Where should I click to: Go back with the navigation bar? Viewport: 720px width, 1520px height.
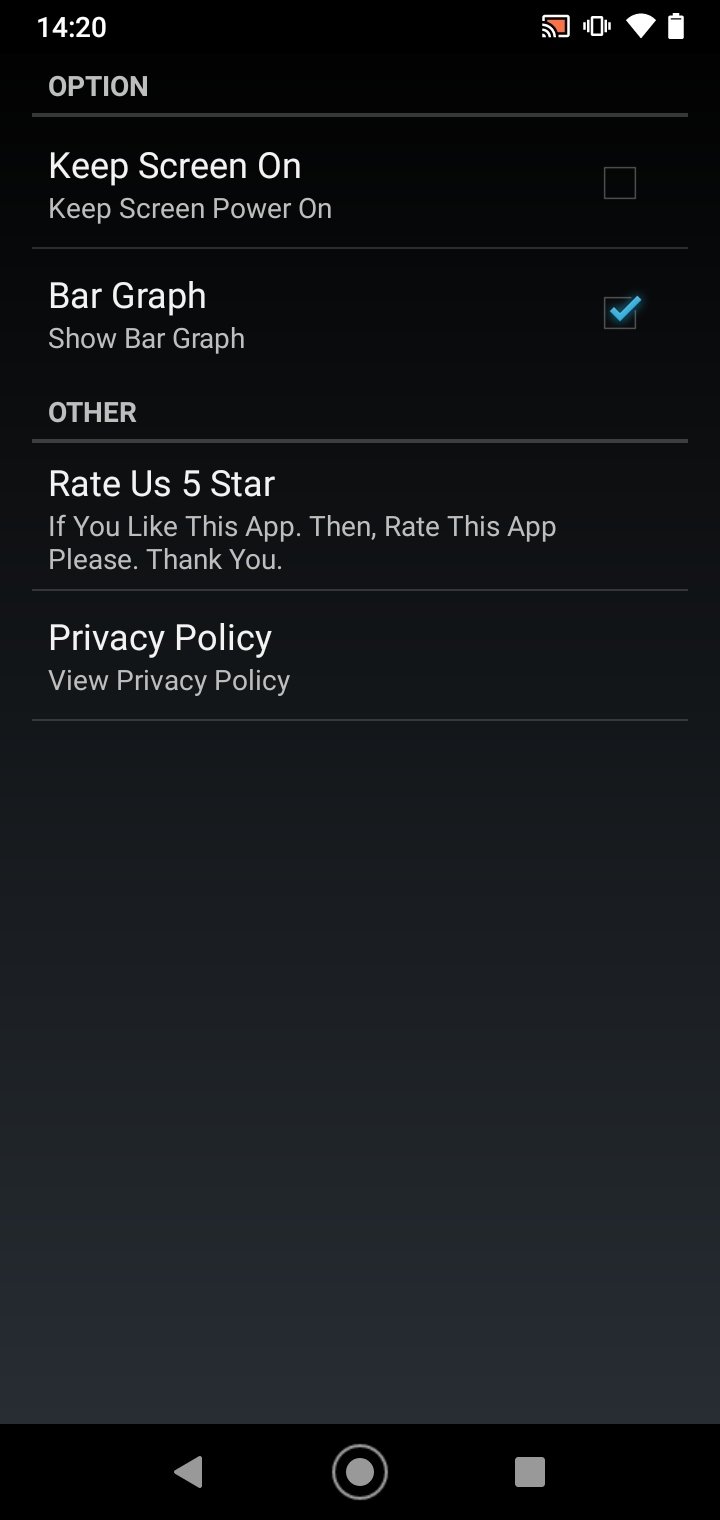(189, 1471)
